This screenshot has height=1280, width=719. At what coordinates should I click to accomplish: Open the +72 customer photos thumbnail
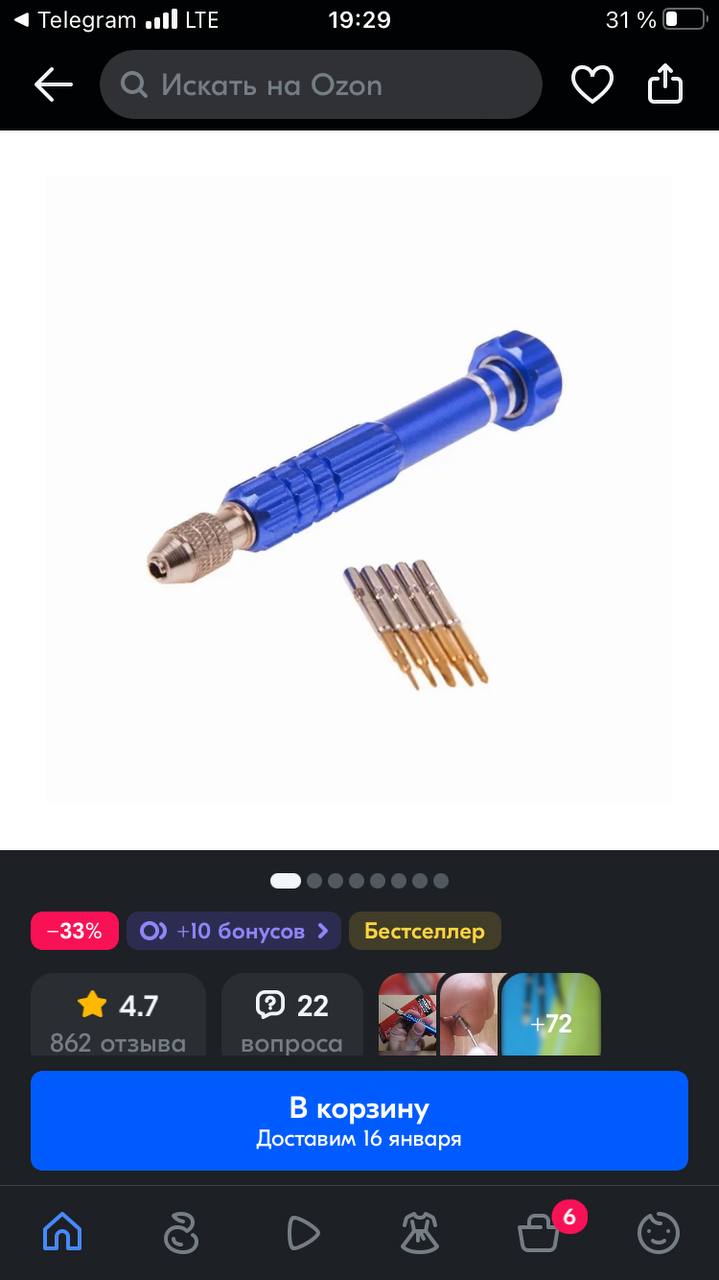coord(551,1015)
